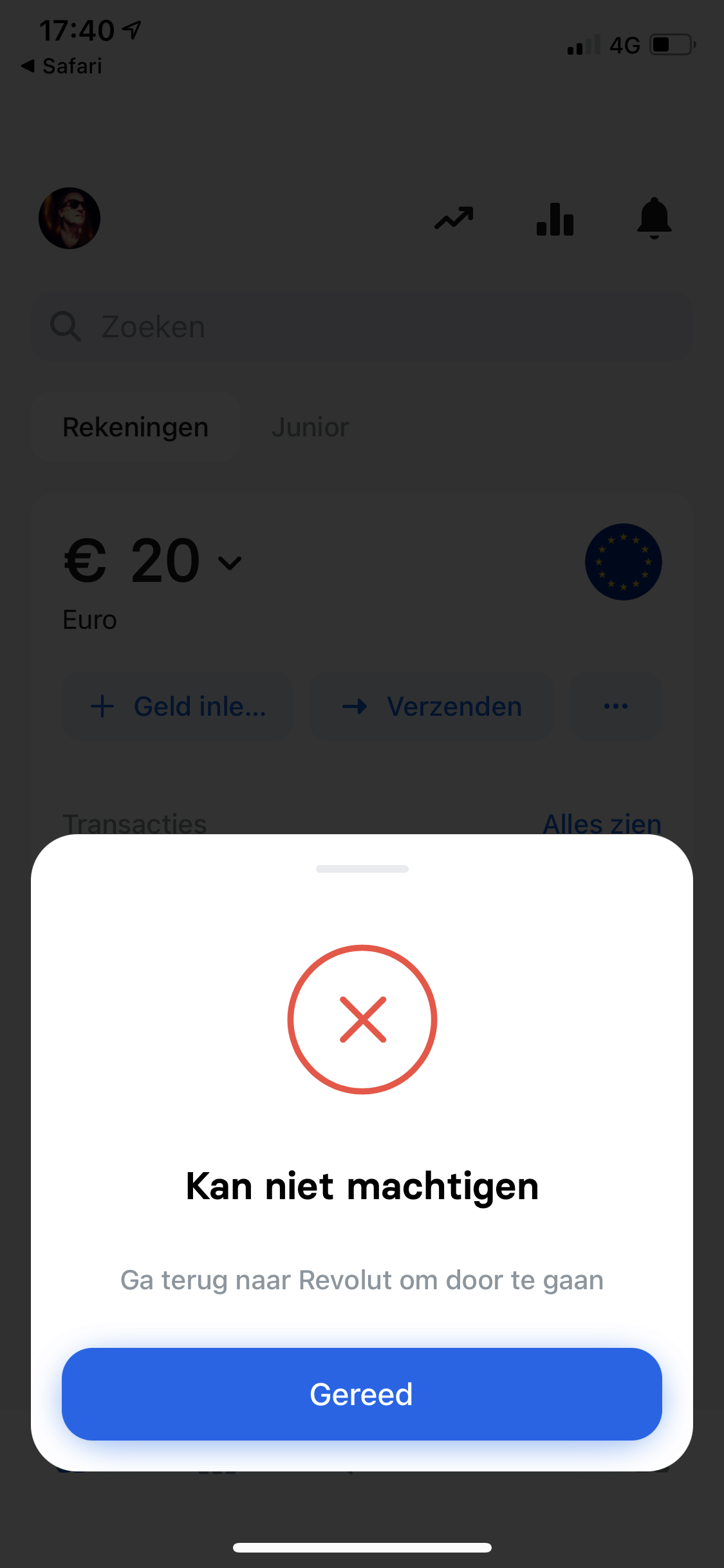Tap Gereed to dismiss the error
This screenshot has height=1568, width=724.
click(362, 1394)
